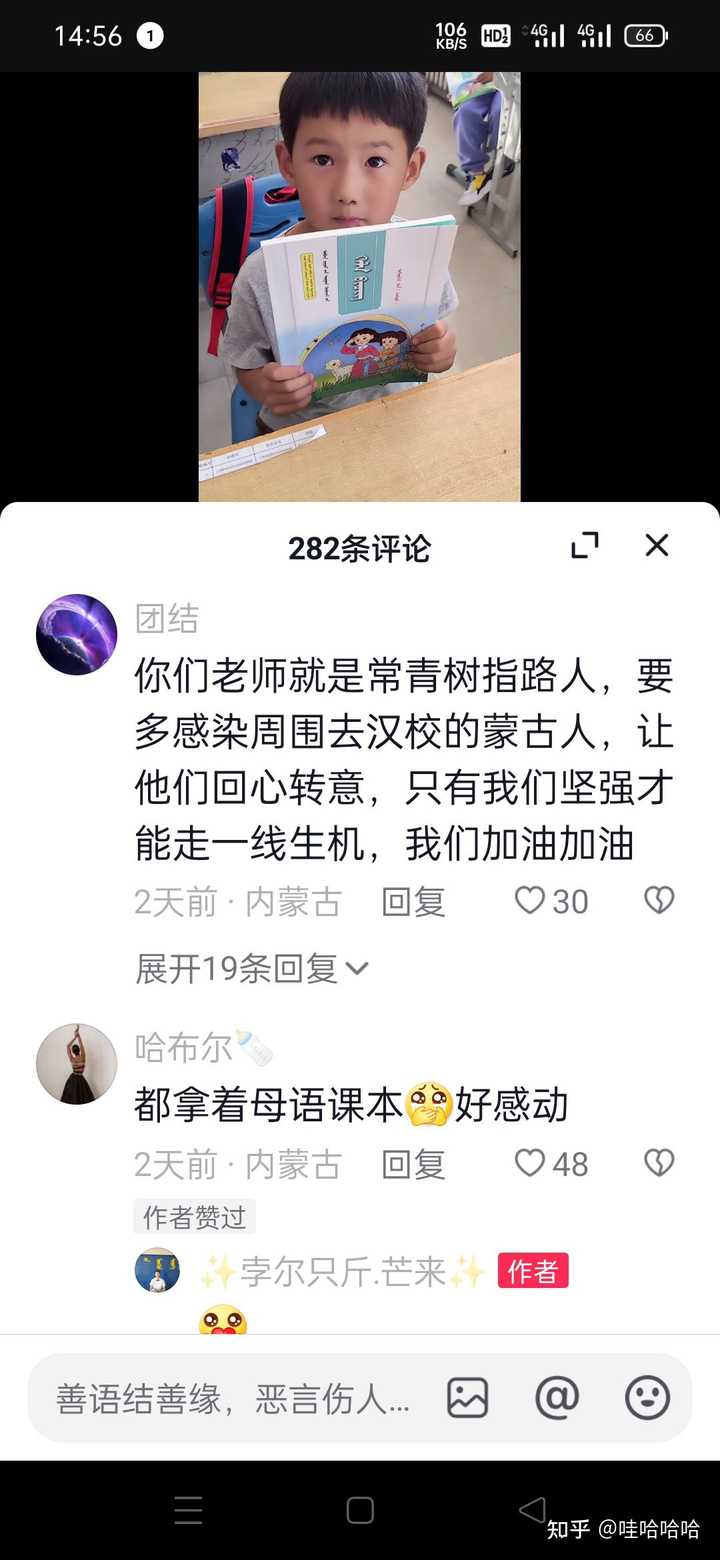Go to the home screen via system button
720x1560 pixels.
360,1510
